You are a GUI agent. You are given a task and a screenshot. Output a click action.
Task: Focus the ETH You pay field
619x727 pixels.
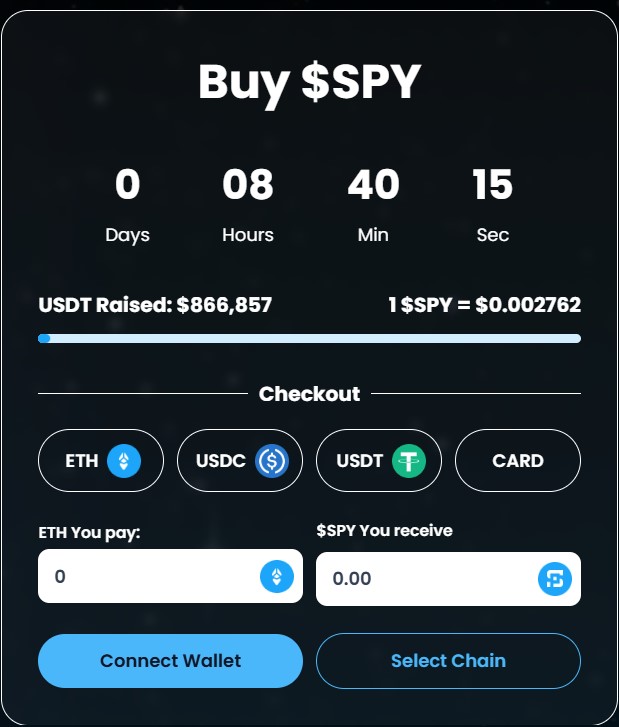pos(150,576)
